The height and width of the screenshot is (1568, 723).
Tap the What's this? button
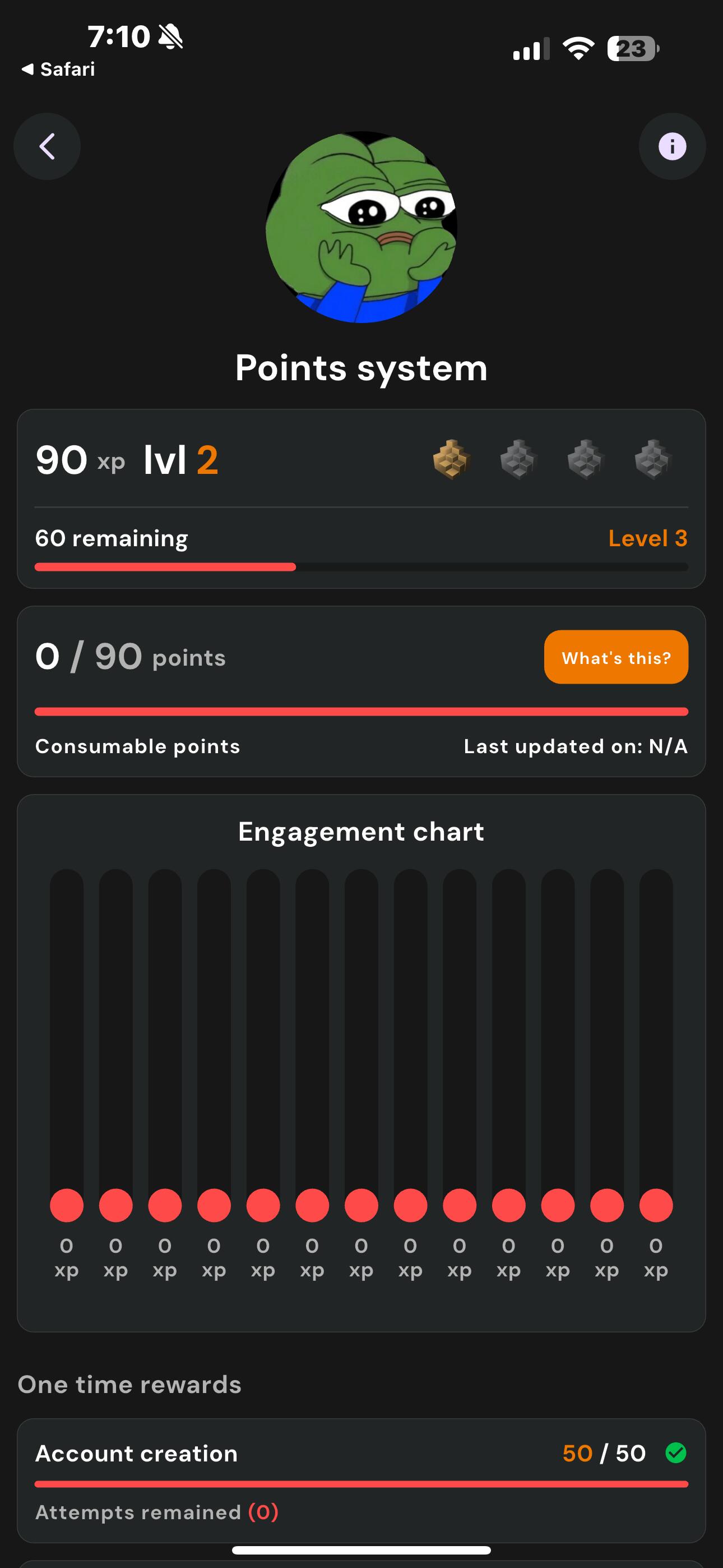click(616, 657)
